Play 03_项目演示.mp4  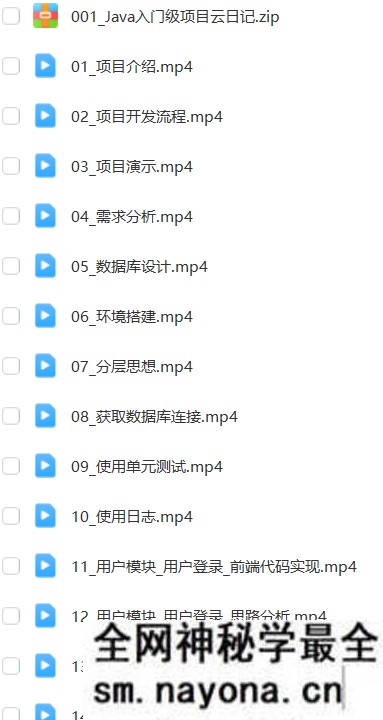pyautogui.click(x=132, y=167)
